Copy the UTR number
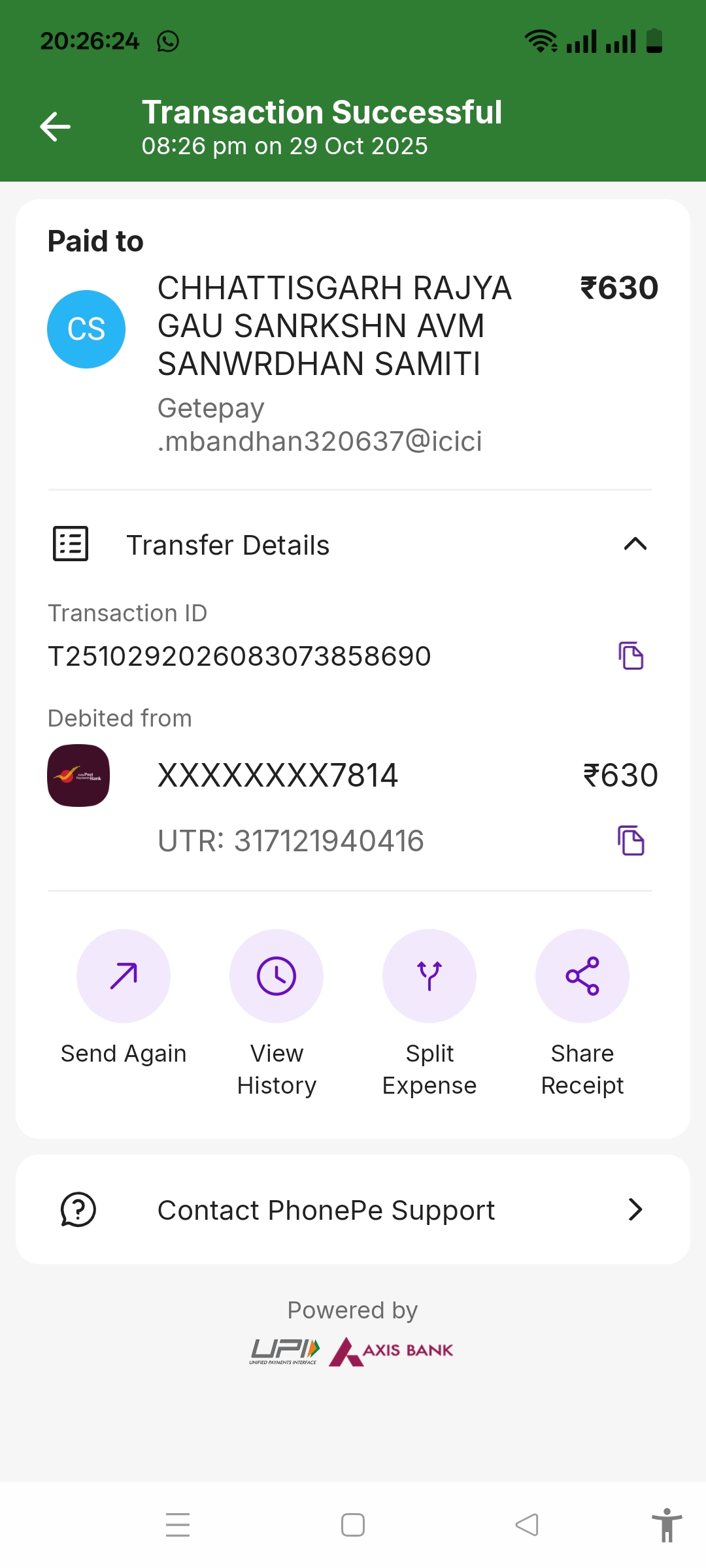This screenshot has height=1568, width=706. 631,840
